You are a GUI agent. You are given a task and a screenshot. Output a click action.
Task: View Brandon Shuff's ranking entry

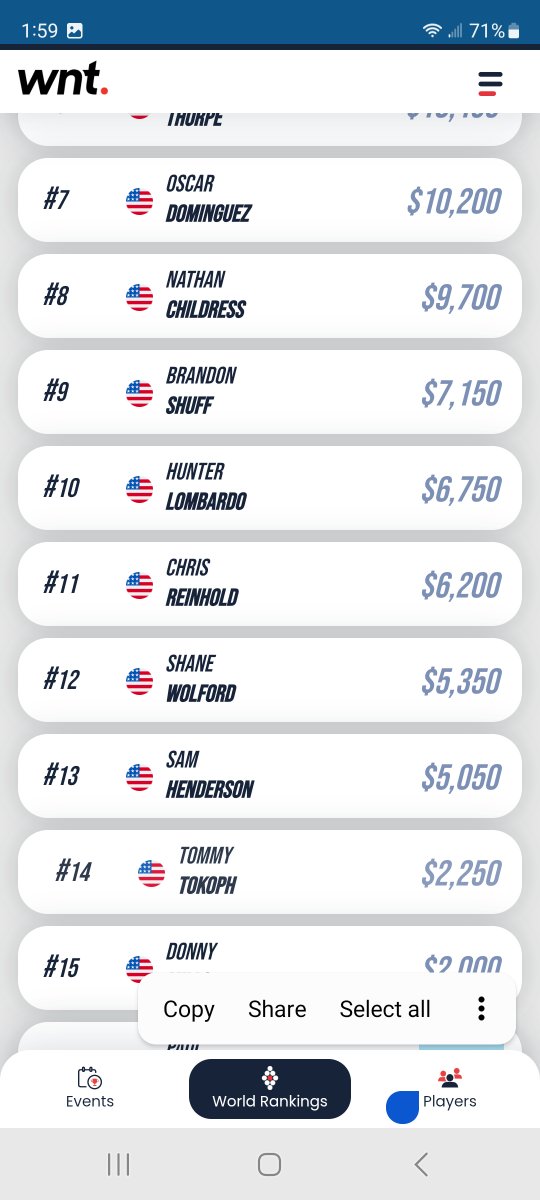[x=270, y=392]
